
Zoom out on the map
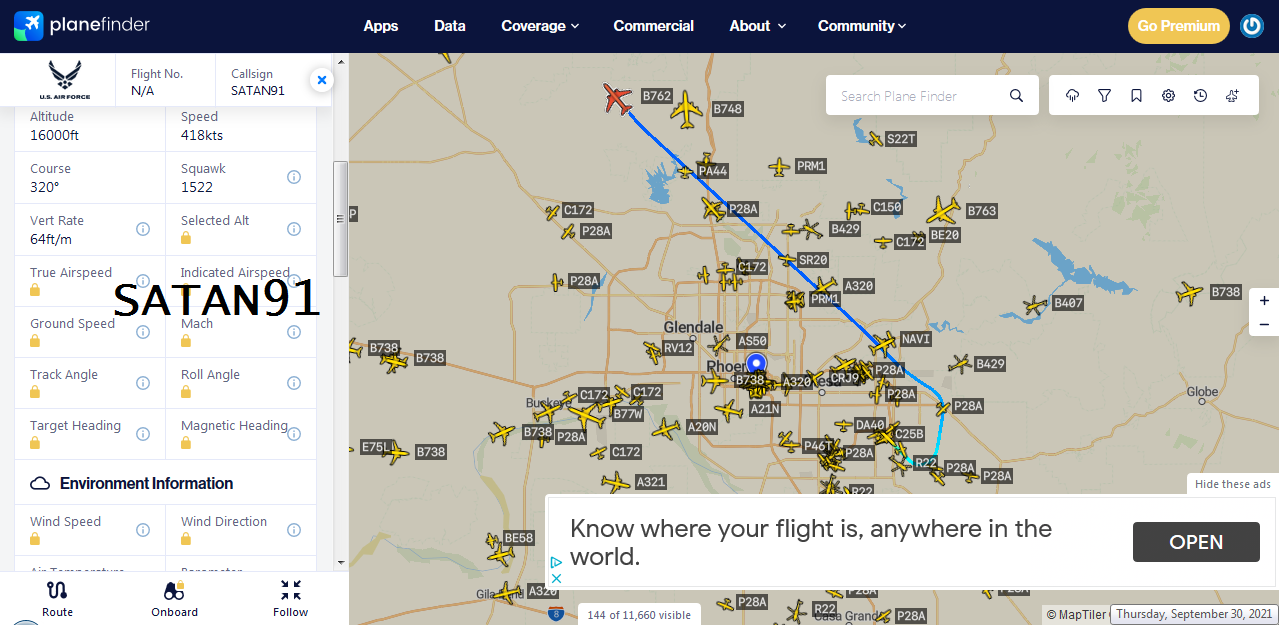[x=1264, y=324]
